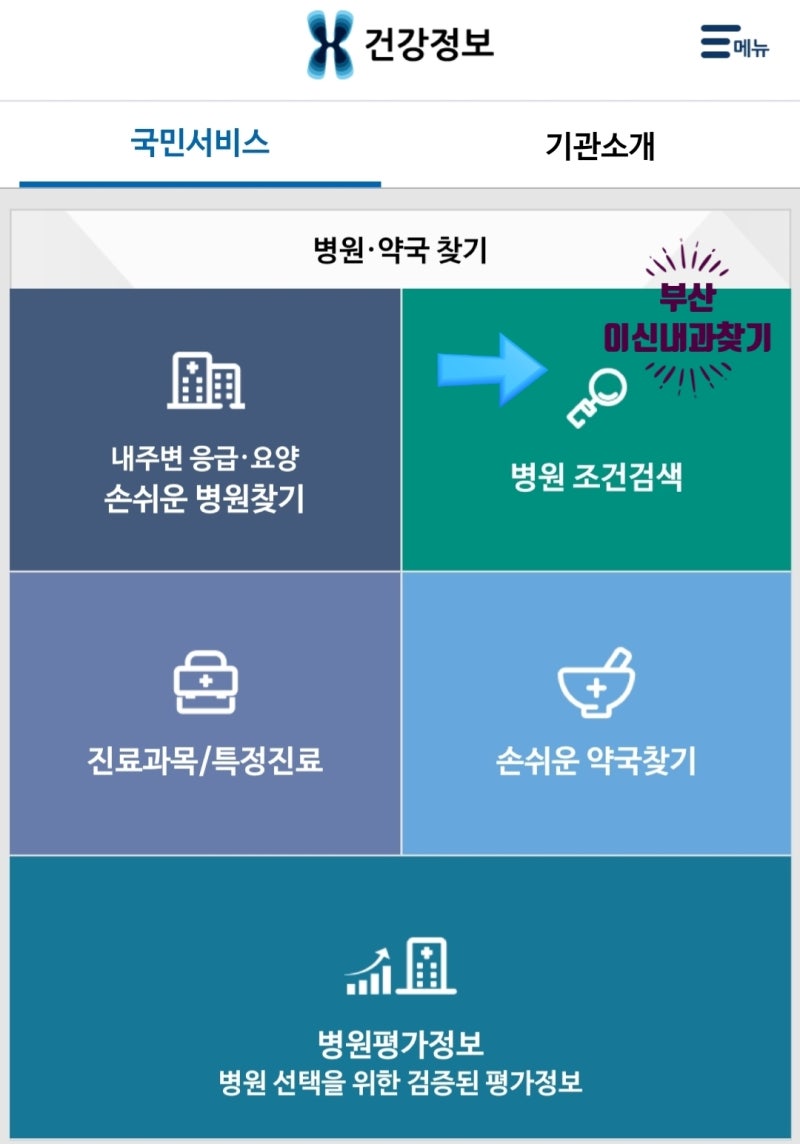Open 손쉬운 병원찾기 tile
This screenshot has width=800, height=1144.
(x=205, y=430)
